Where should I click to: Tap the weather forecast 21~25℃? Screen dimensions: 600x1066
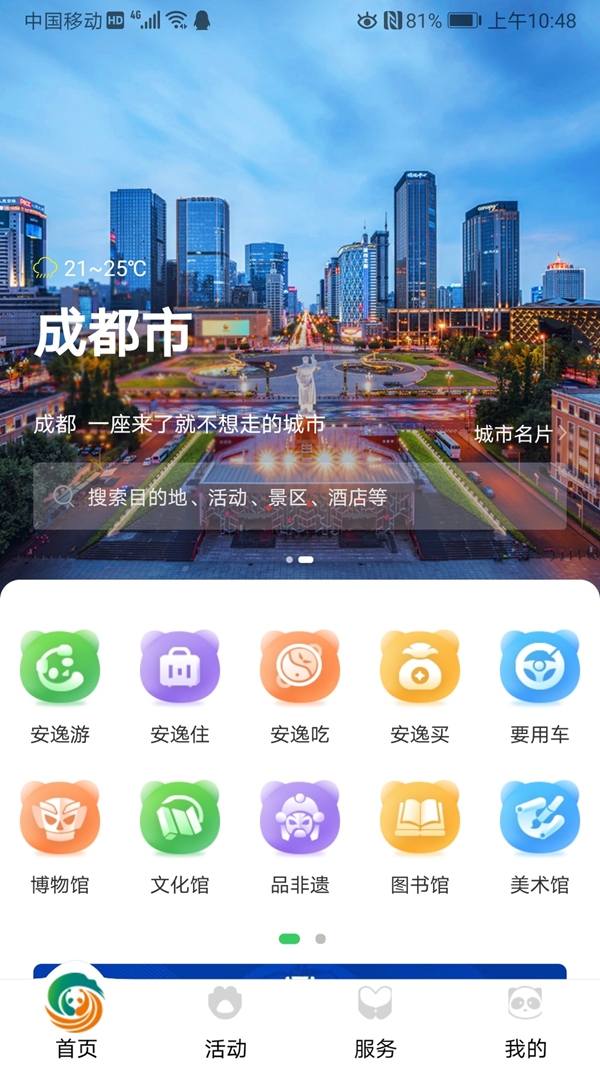tap(90, 268)
